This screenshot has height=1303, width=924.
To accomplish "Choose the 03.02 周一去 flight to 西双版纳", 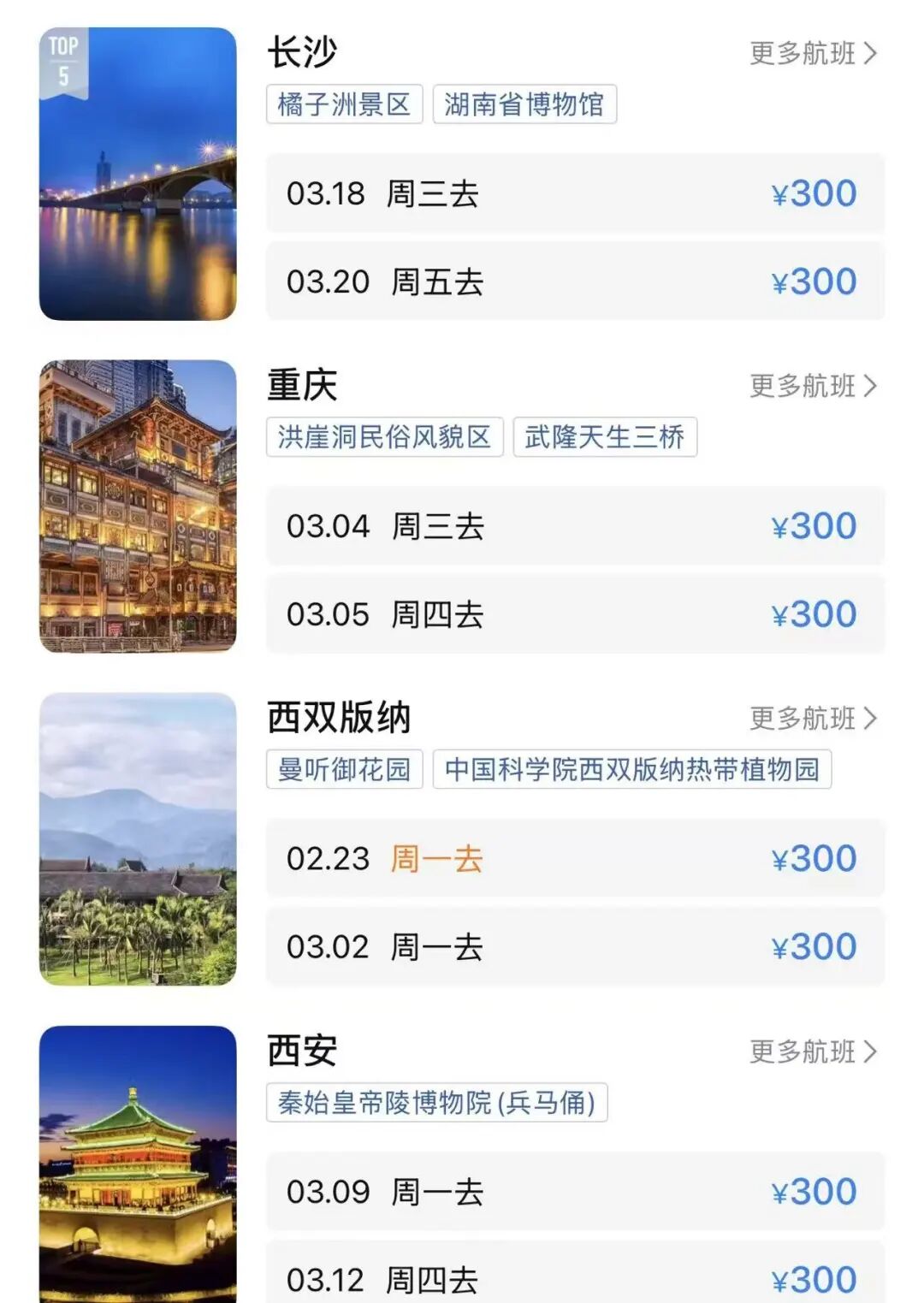I will 575,947.
